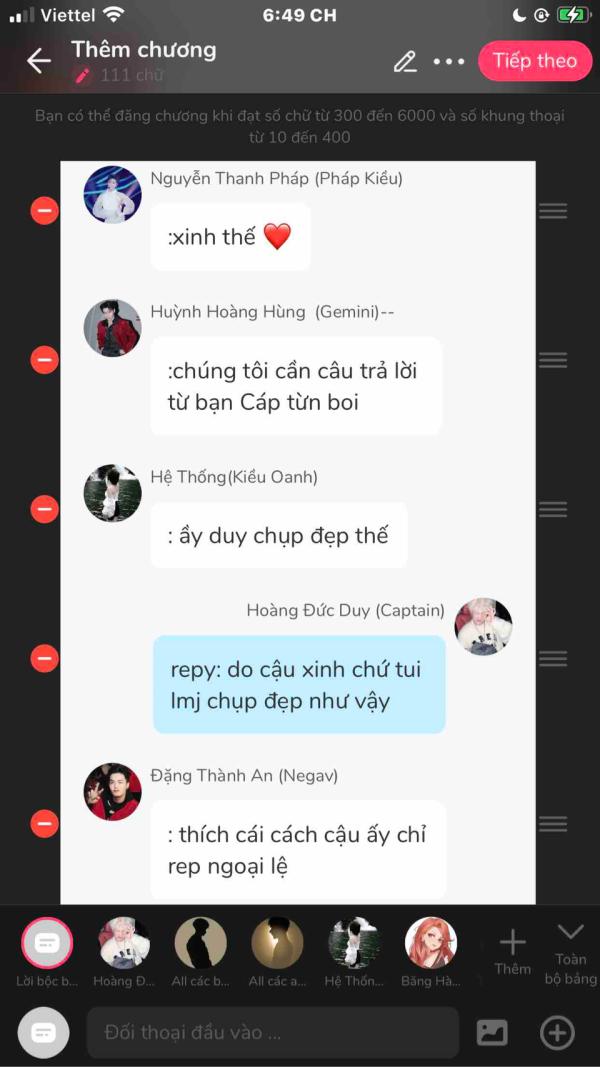Choose the Băng Hà... character avatar
Viewport: 600px width, 1067px height.
click(x=431, y=943)
